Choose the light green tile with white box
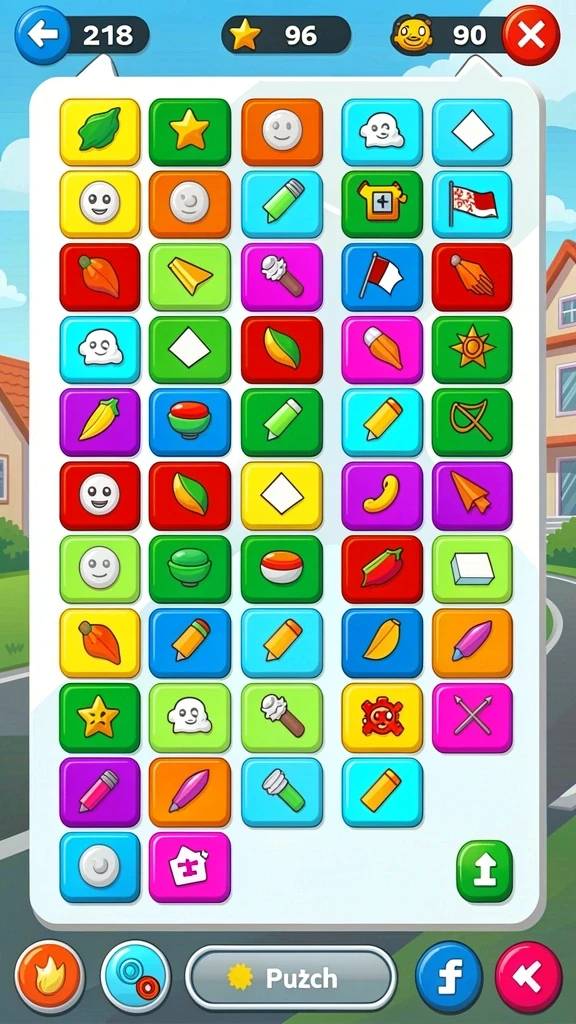The height and width of the screenshot is (1024, 576). coord(472,569)
